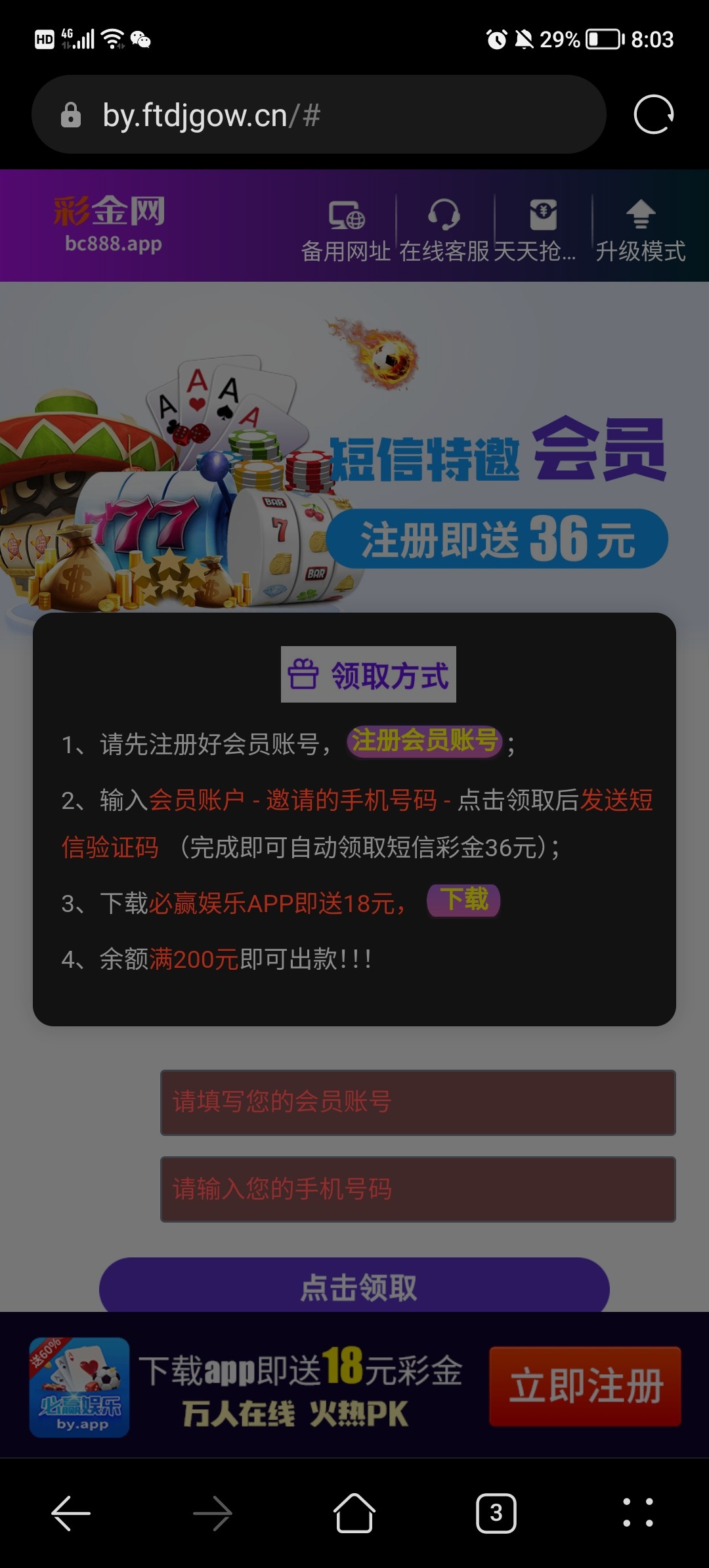Tap the browser address bar
Screen dimensions: 709x1568
tap(318, 115)
